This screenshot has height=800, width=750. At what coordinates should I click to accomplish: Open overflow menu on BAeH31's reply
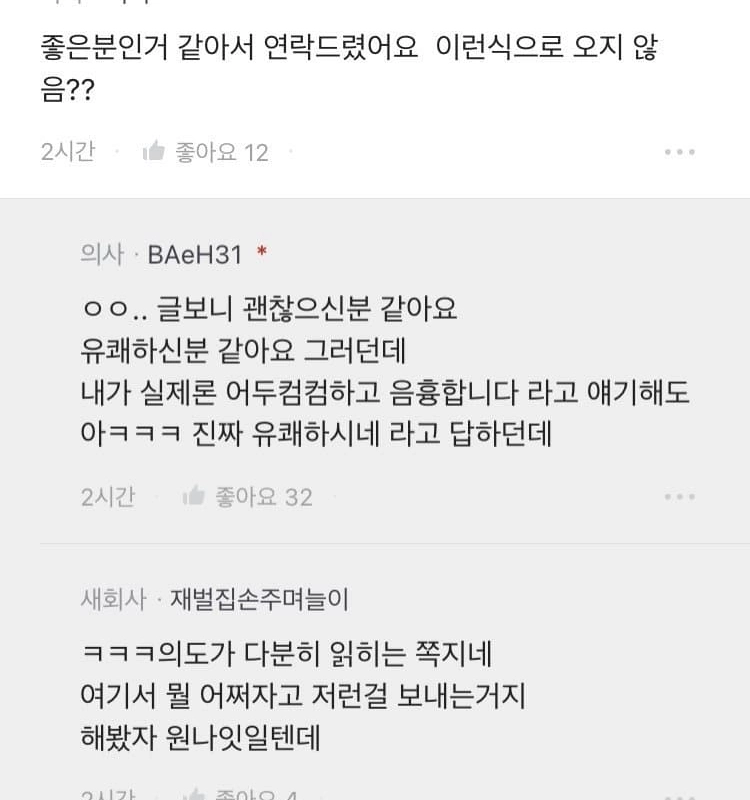point(679,496)
